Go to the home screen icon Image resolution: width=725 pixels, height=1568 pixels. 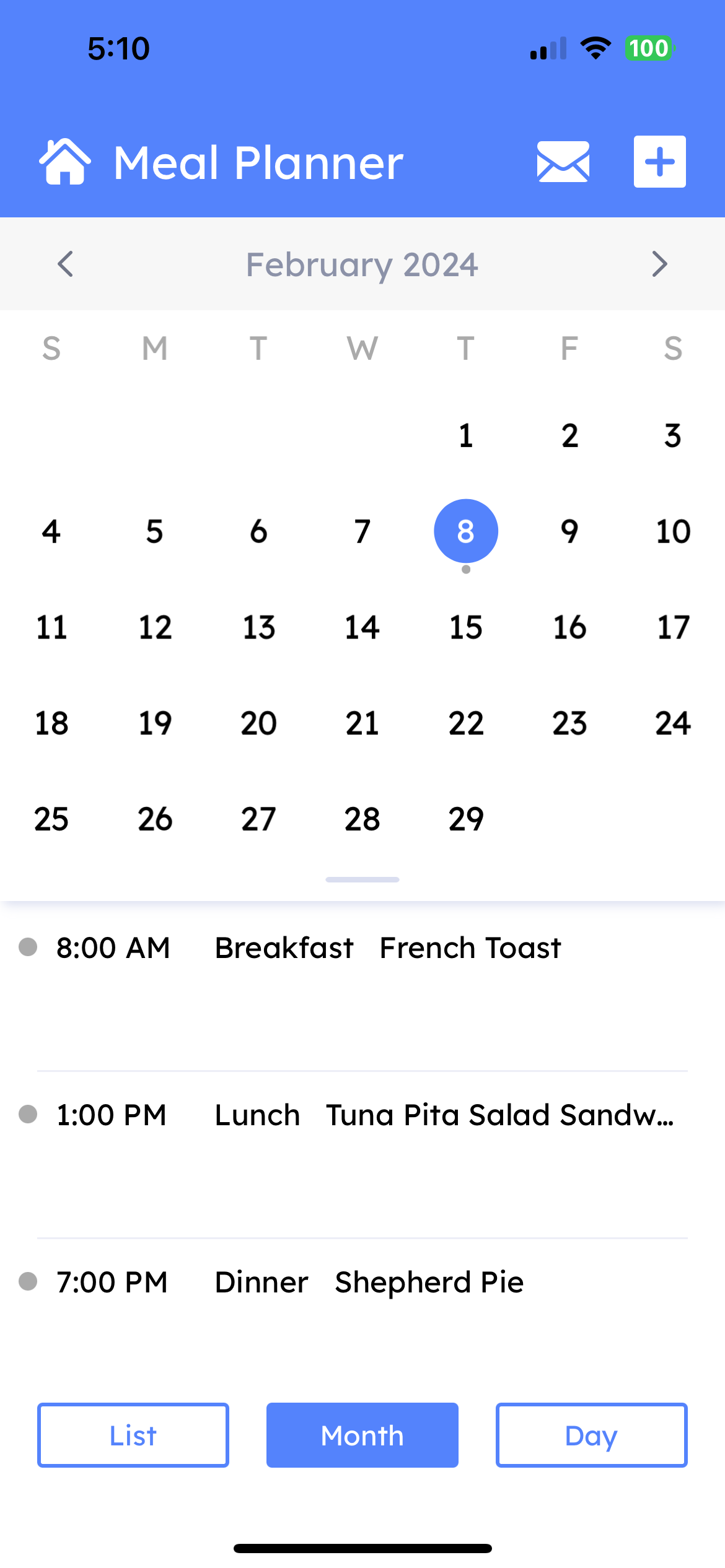coord(65,162)
